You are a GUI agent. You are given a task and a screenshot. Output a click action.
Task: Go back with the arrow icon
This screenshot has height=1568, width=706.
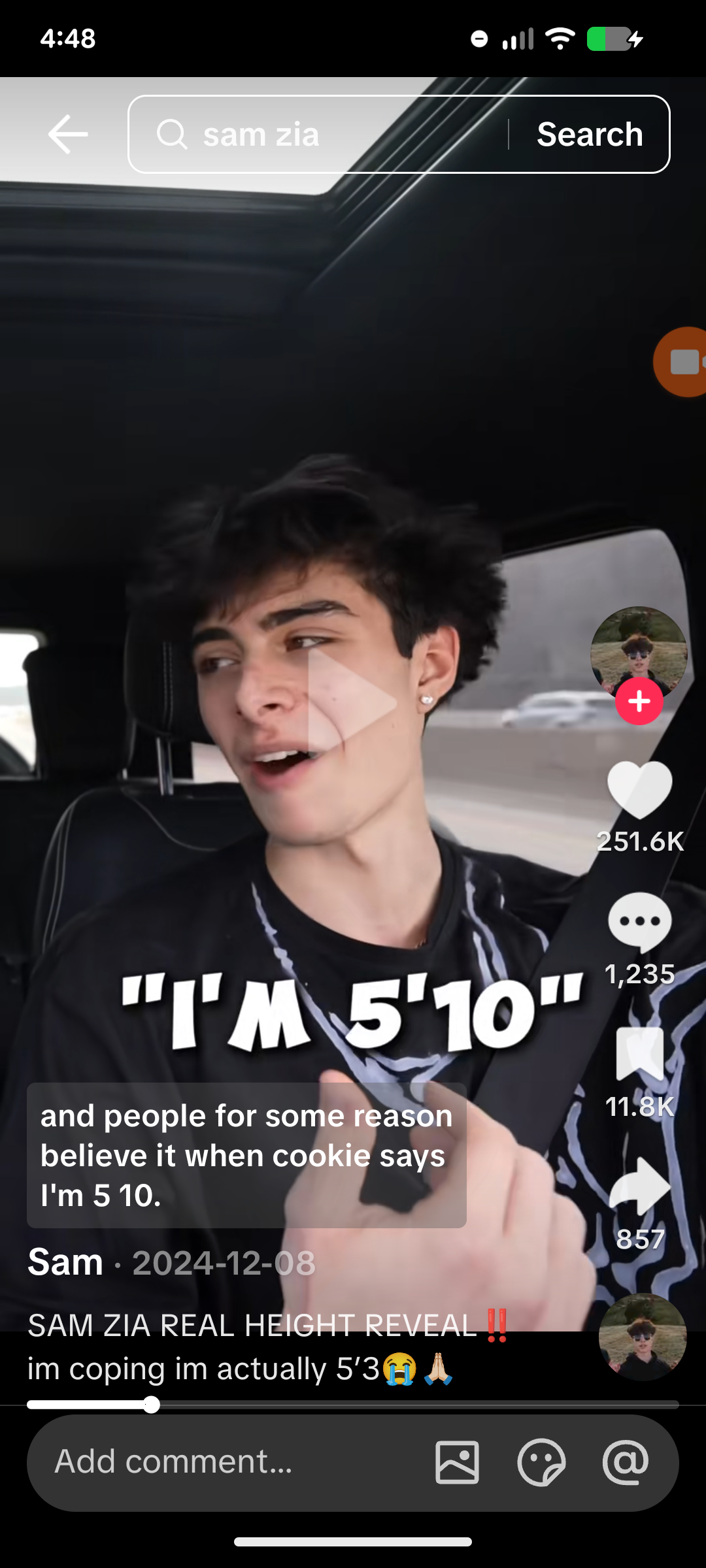tap(68, 134)
